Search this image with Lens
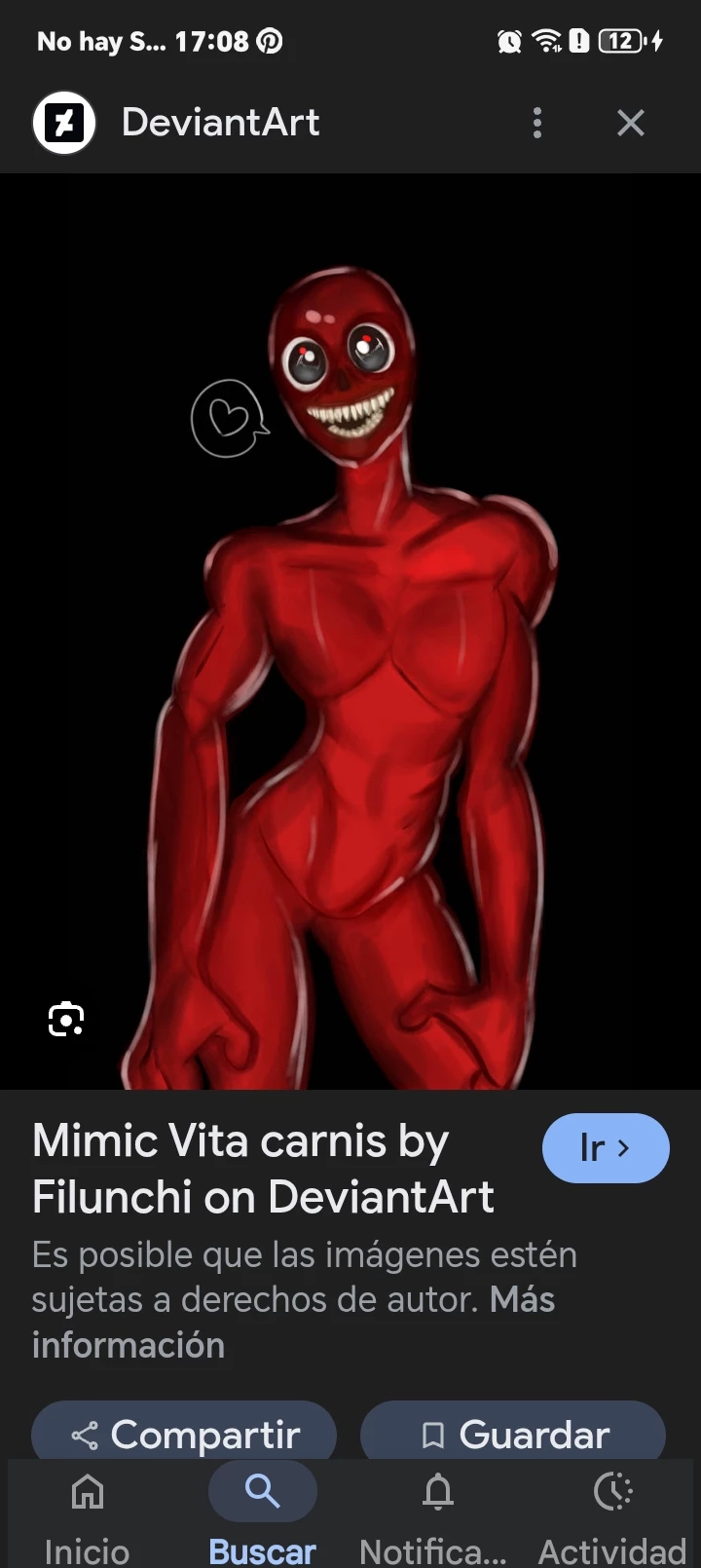 (x=66, y=1019)
